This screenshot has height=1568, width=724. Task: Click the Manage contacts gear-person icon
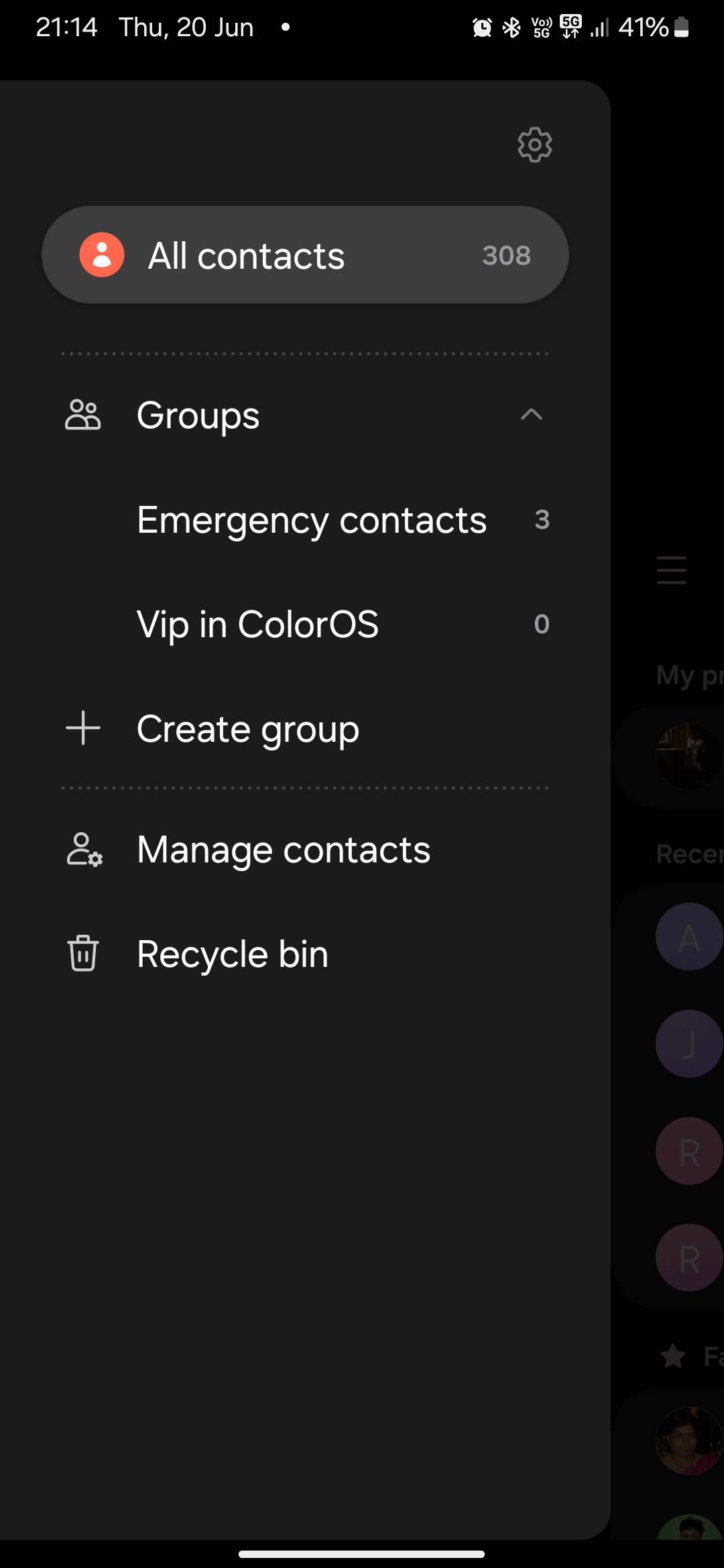click(82, 850)
